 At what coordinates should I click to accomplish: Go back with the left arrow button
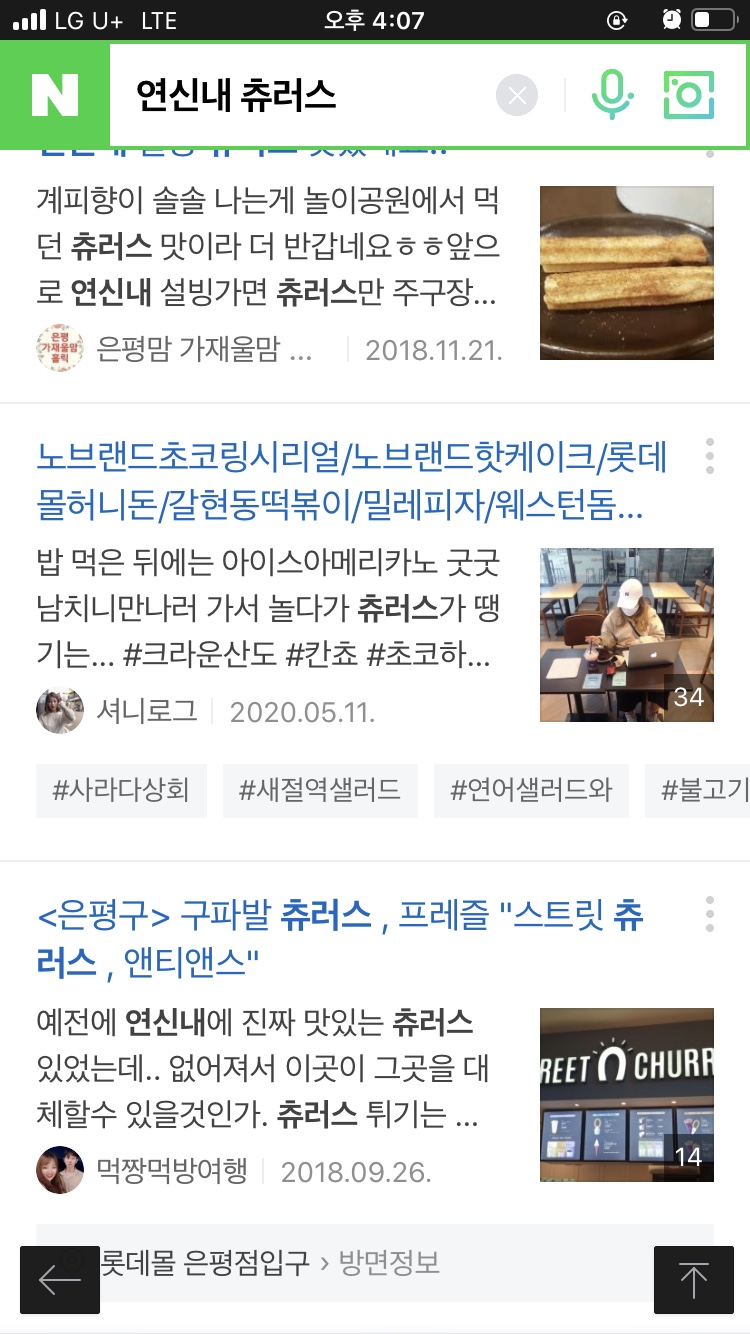point(60,1279)
